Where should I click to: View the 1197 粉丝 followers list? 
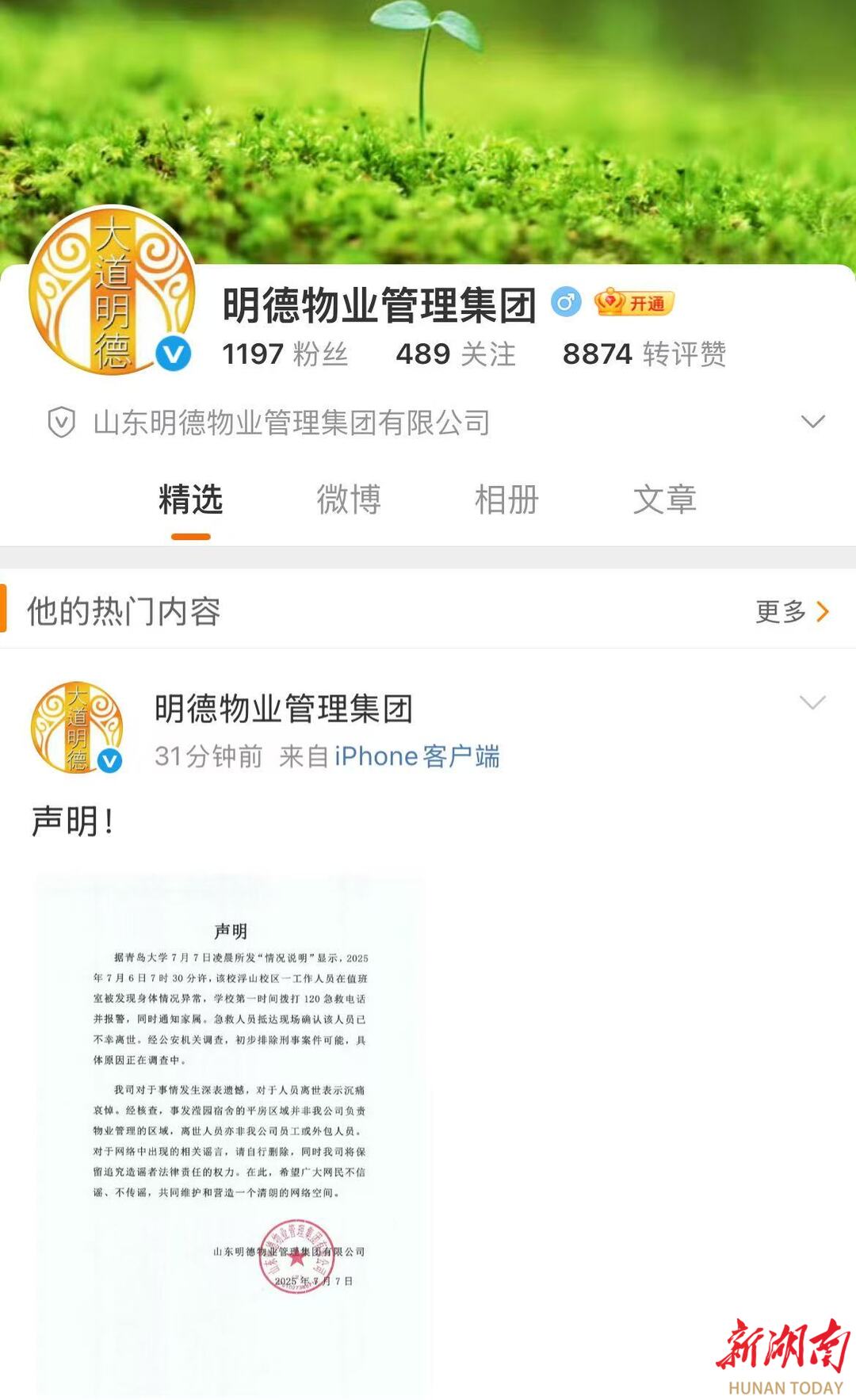(285, 354)
